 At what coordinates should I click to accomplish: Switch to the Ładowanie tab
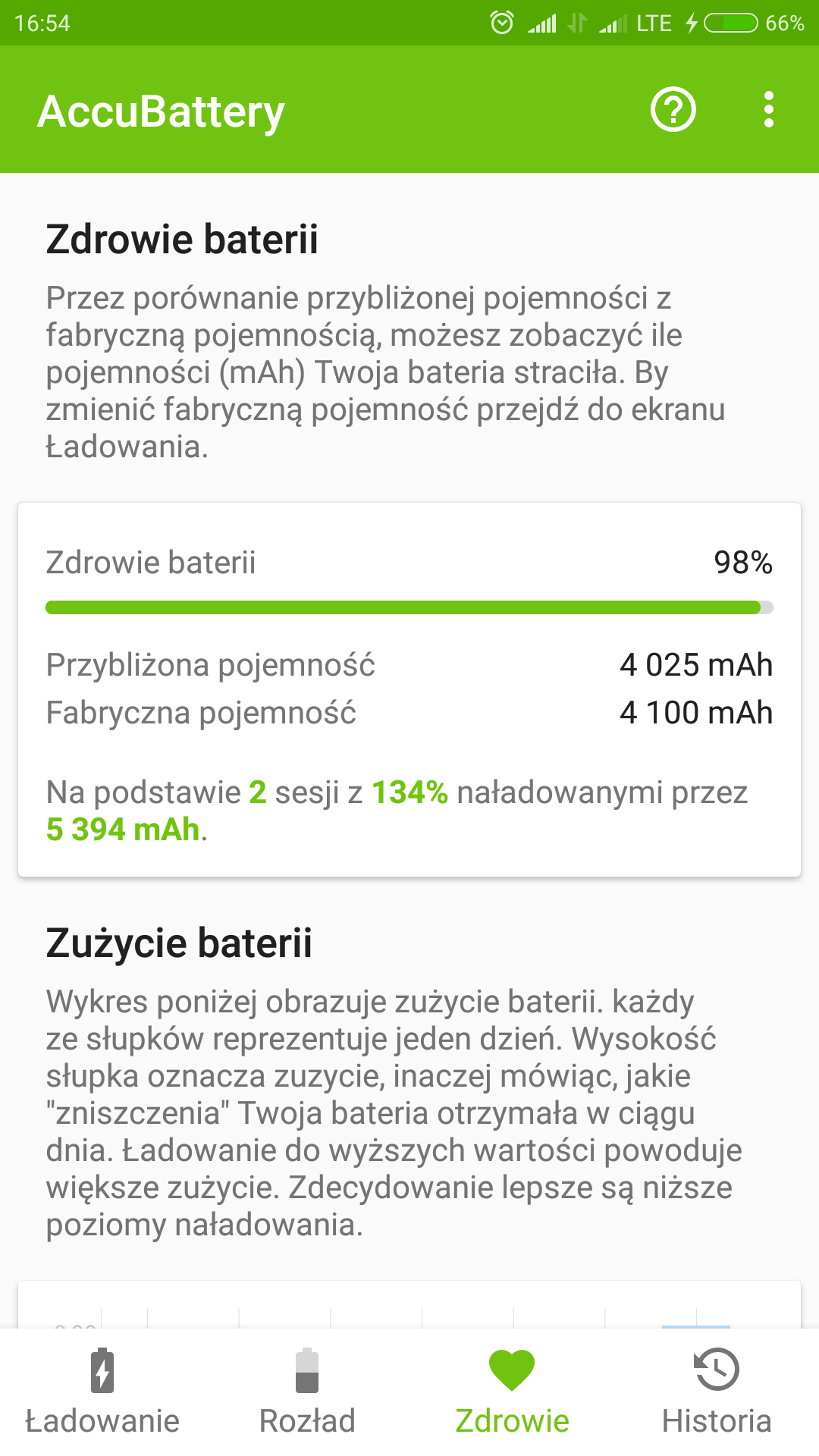point(102,1392)
